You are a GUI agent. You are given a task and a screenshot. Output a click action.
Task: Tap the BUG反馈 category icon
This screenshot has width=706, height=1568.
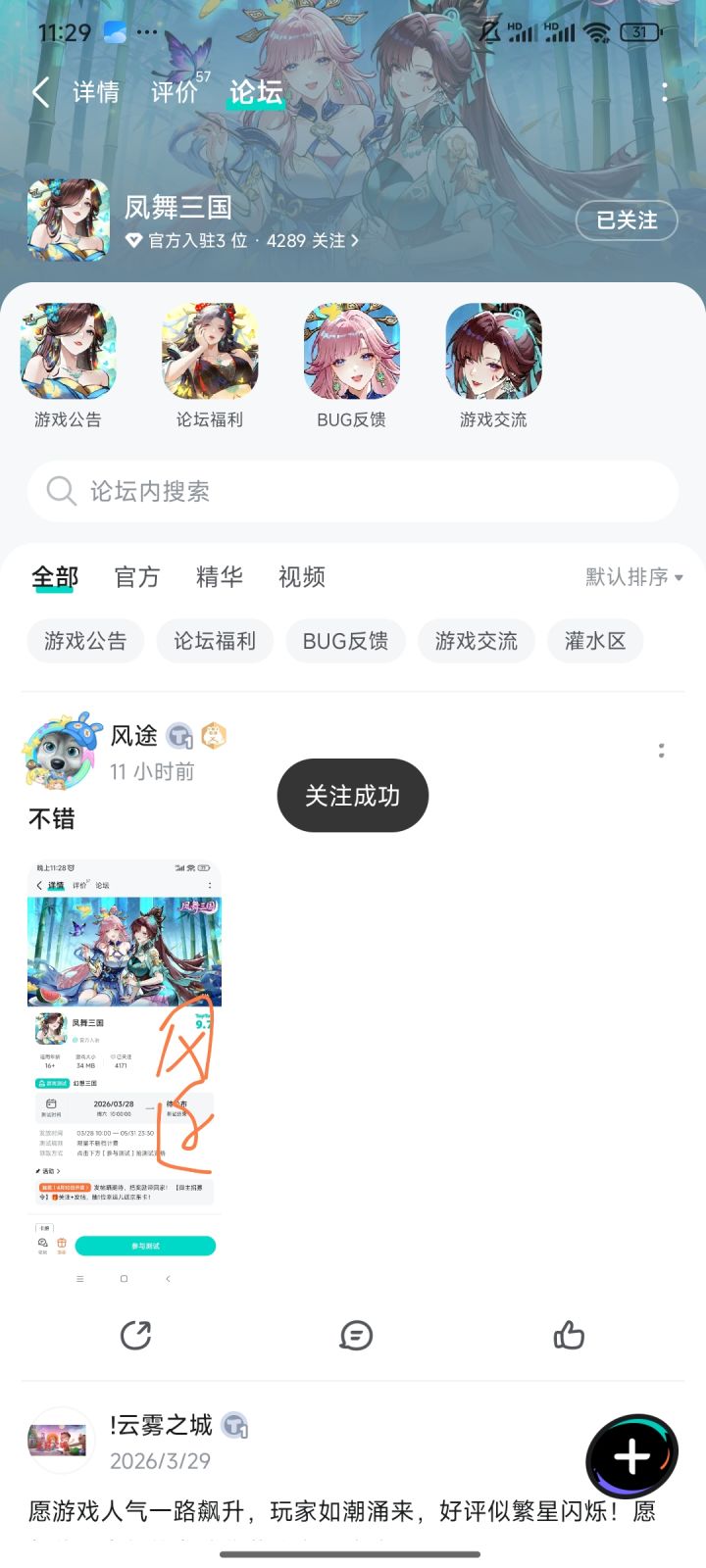click(349, 351)
